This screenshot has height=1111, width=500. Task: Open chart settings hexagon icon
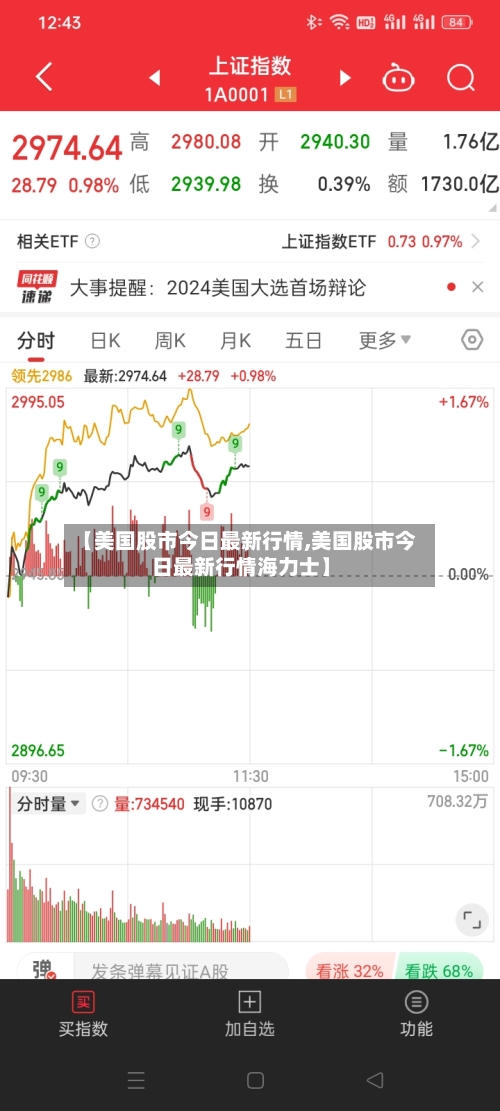click(x=472, y=340)
